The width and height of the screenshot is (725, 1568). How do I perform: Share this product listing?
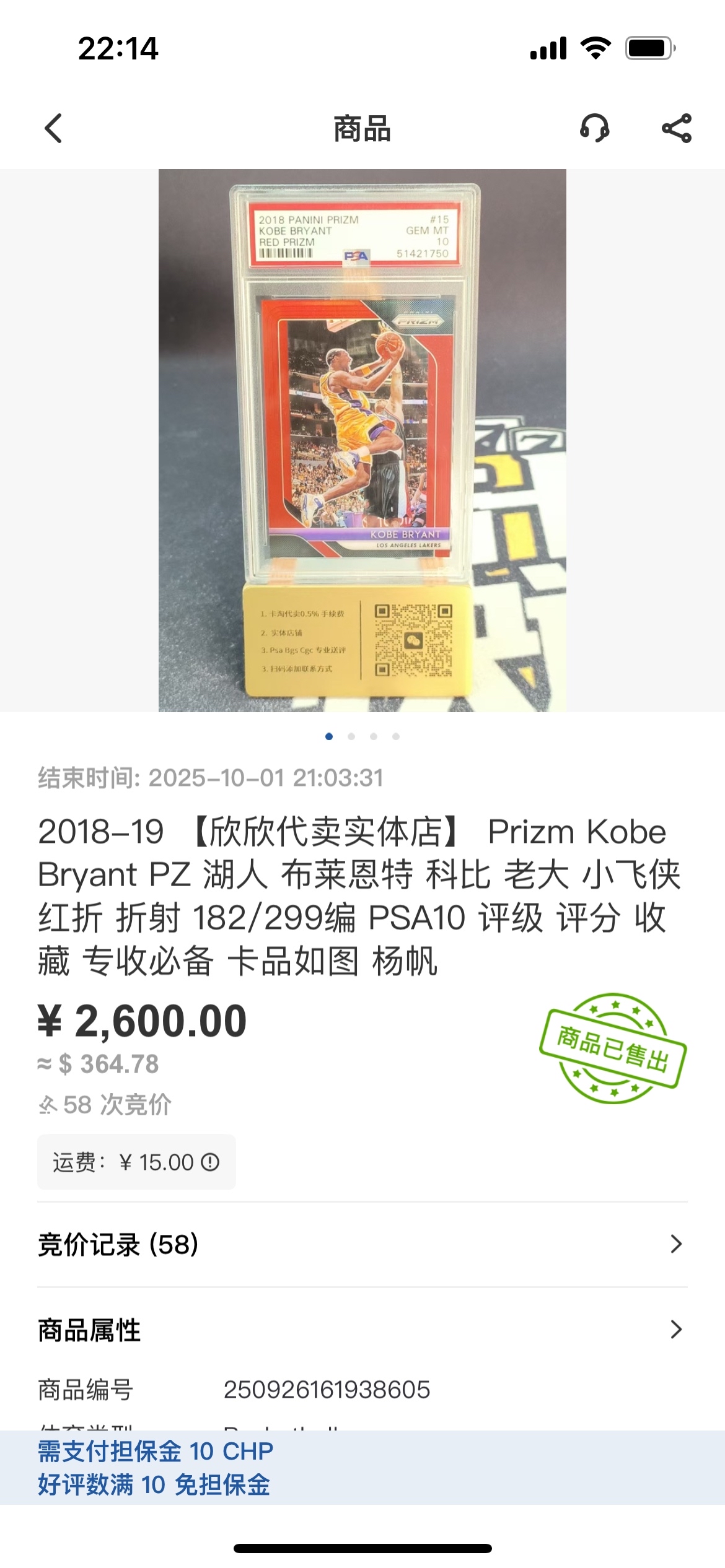tap(676, 128)
